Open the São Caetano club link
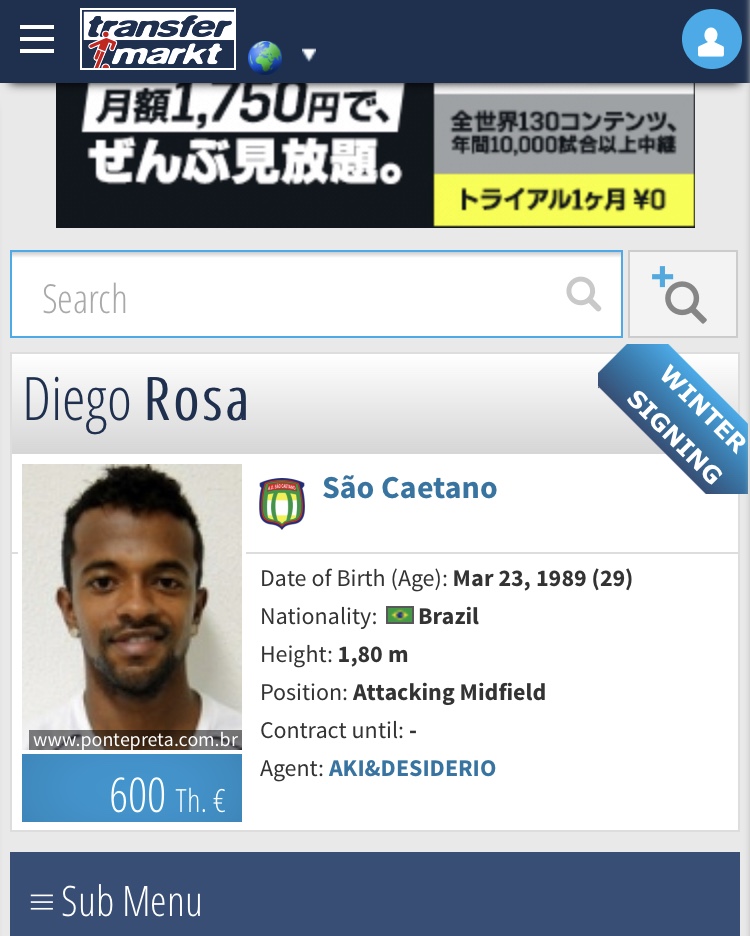 (x=409, y=488)
